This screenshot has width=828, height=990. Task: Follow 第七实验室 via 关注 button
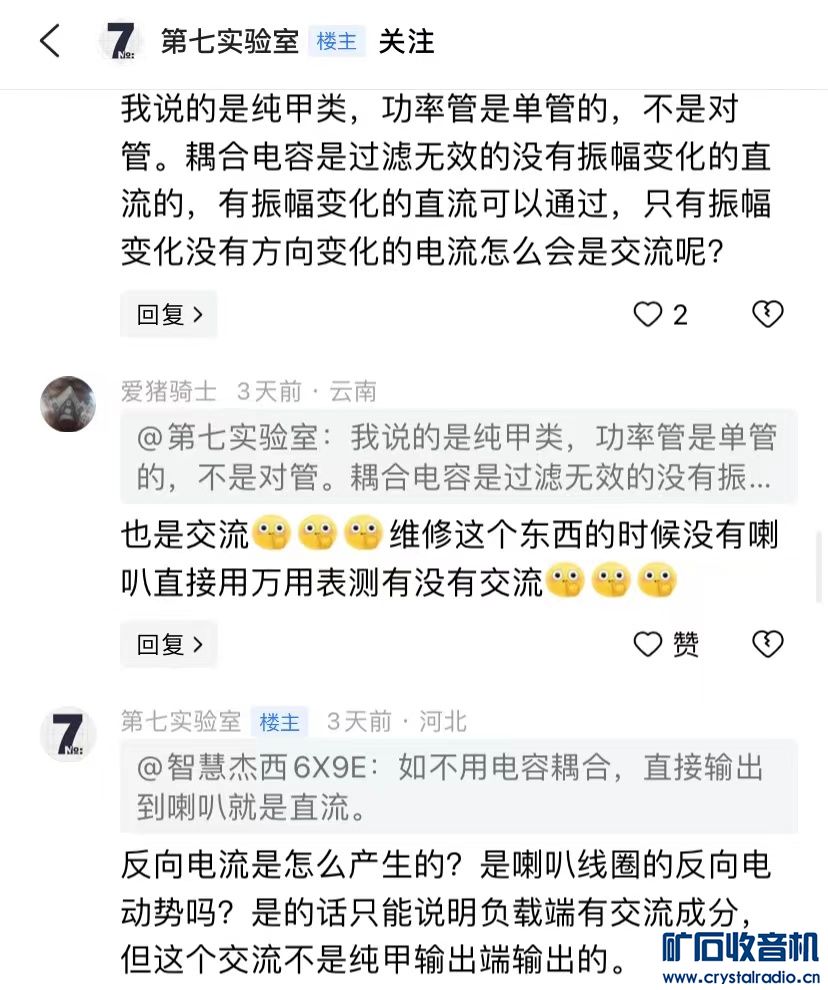[406, 41]
